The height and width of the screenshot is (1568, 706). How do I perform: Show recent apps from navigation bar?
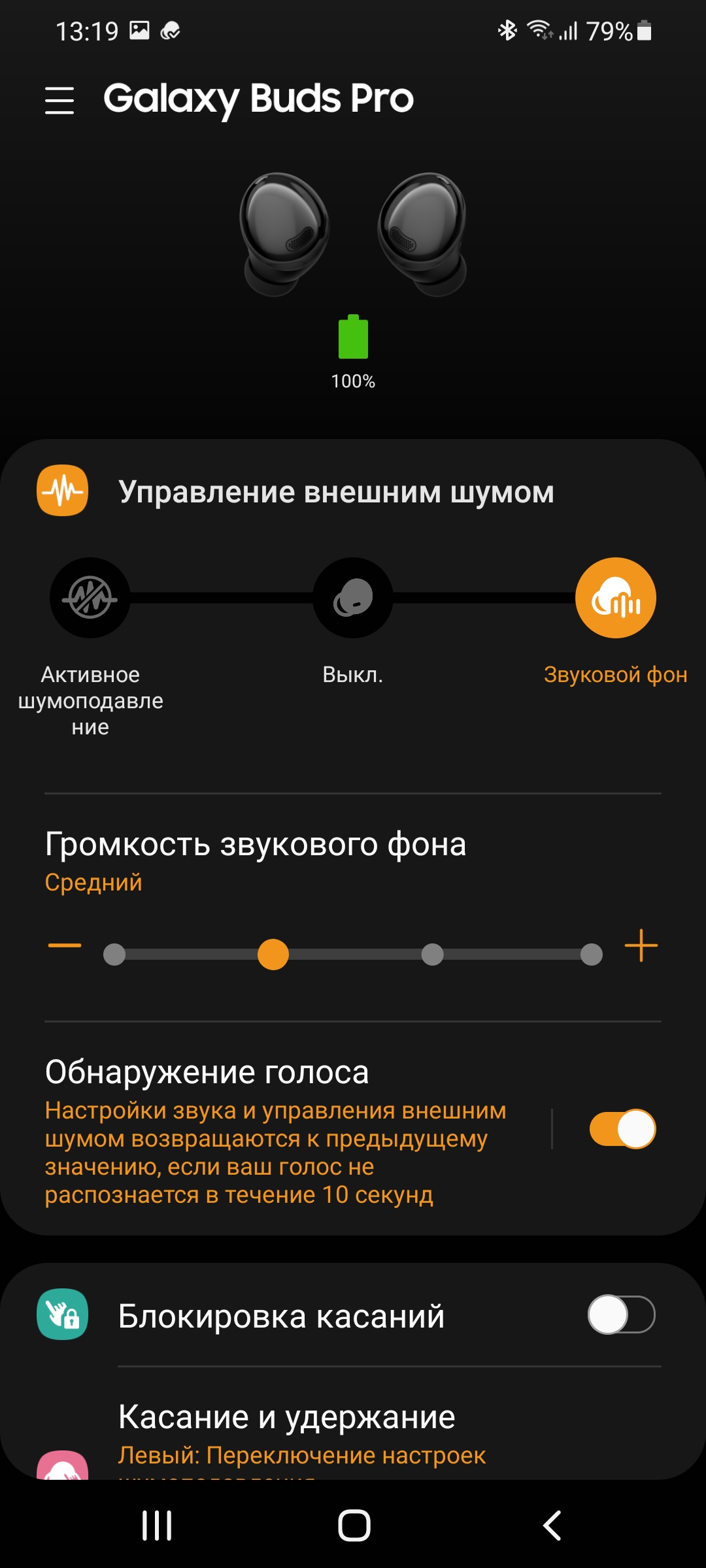click(x=157, y=1526)
